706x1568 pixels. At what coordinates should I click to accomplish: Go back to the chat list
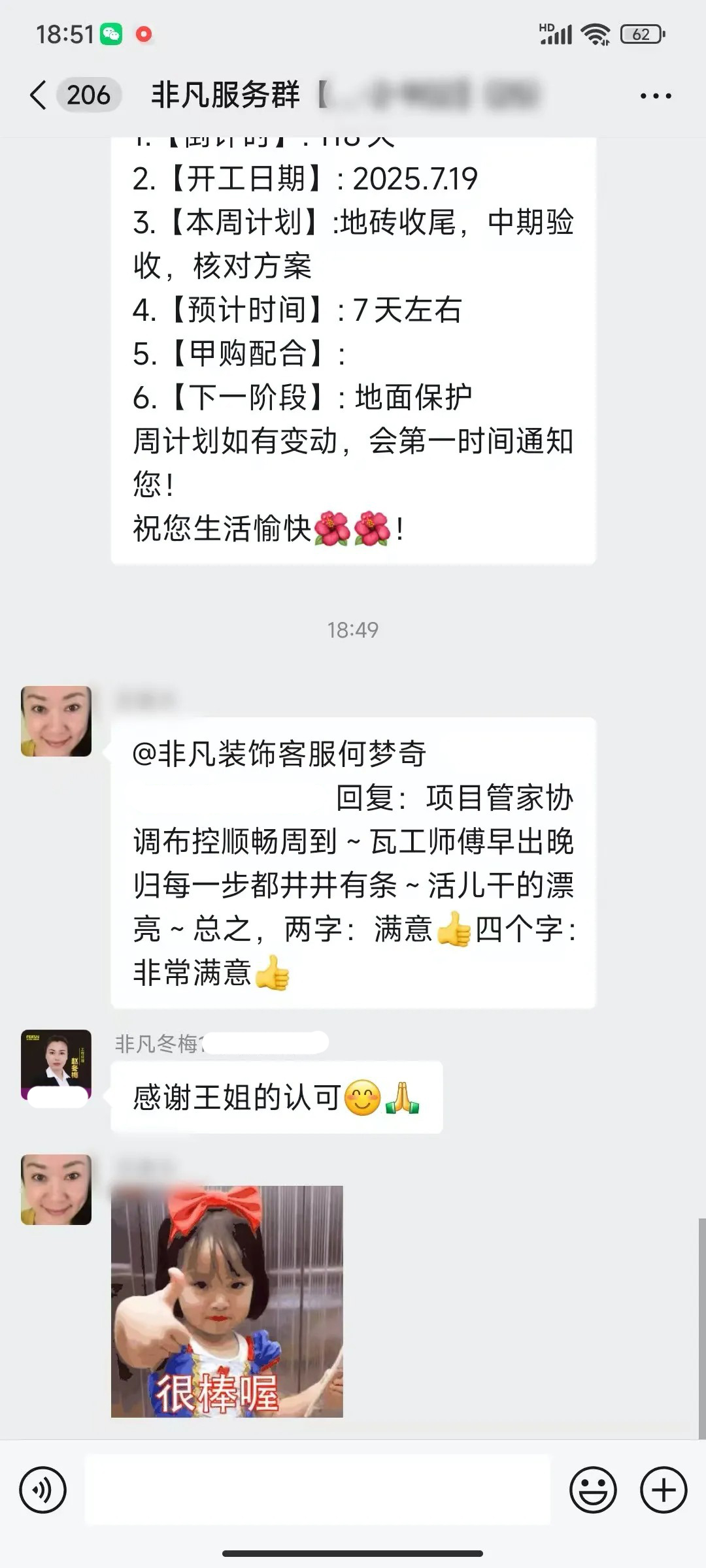[x=39, y=95]
